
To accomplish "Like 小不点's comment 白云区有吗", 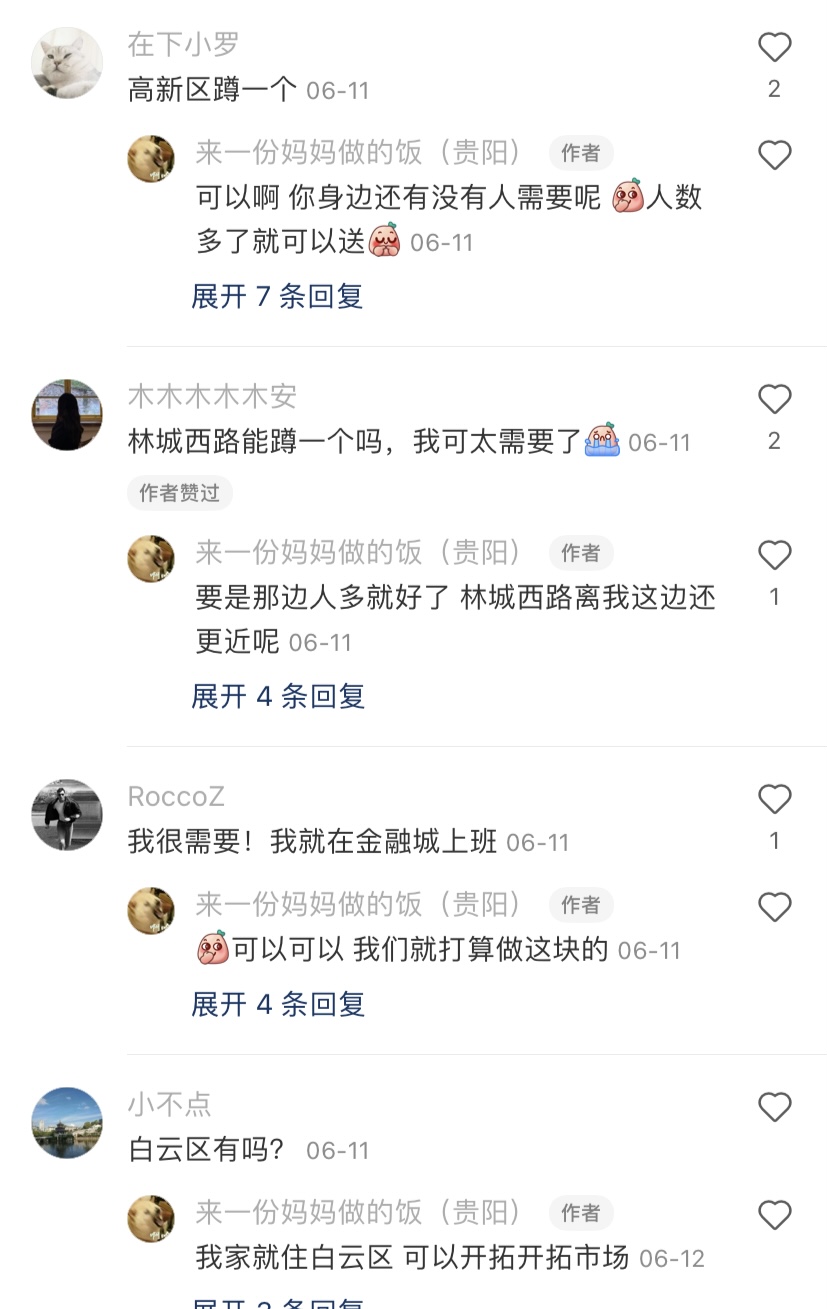I will [774, 1108].
